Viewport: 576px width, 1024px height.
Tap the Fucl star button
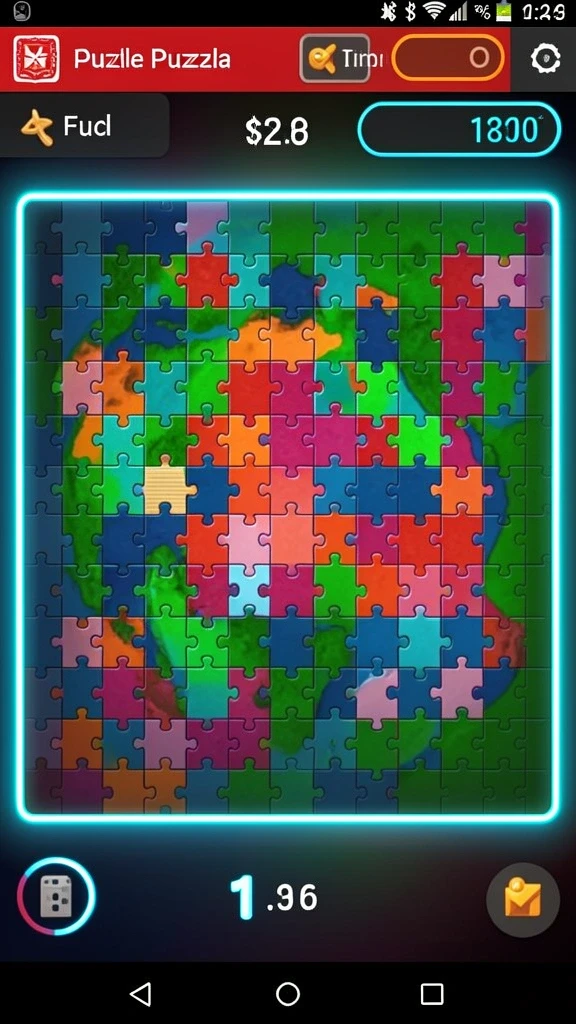tap(84, 125)
